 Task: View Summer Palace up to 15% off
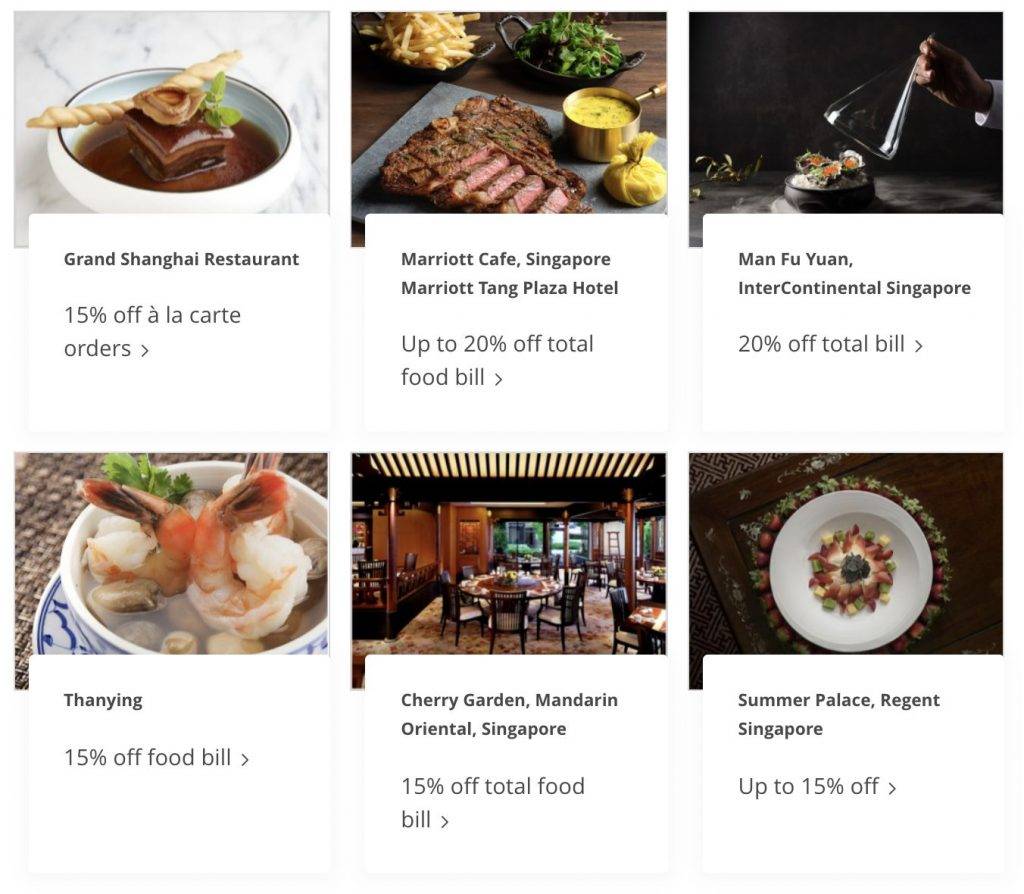817,787
